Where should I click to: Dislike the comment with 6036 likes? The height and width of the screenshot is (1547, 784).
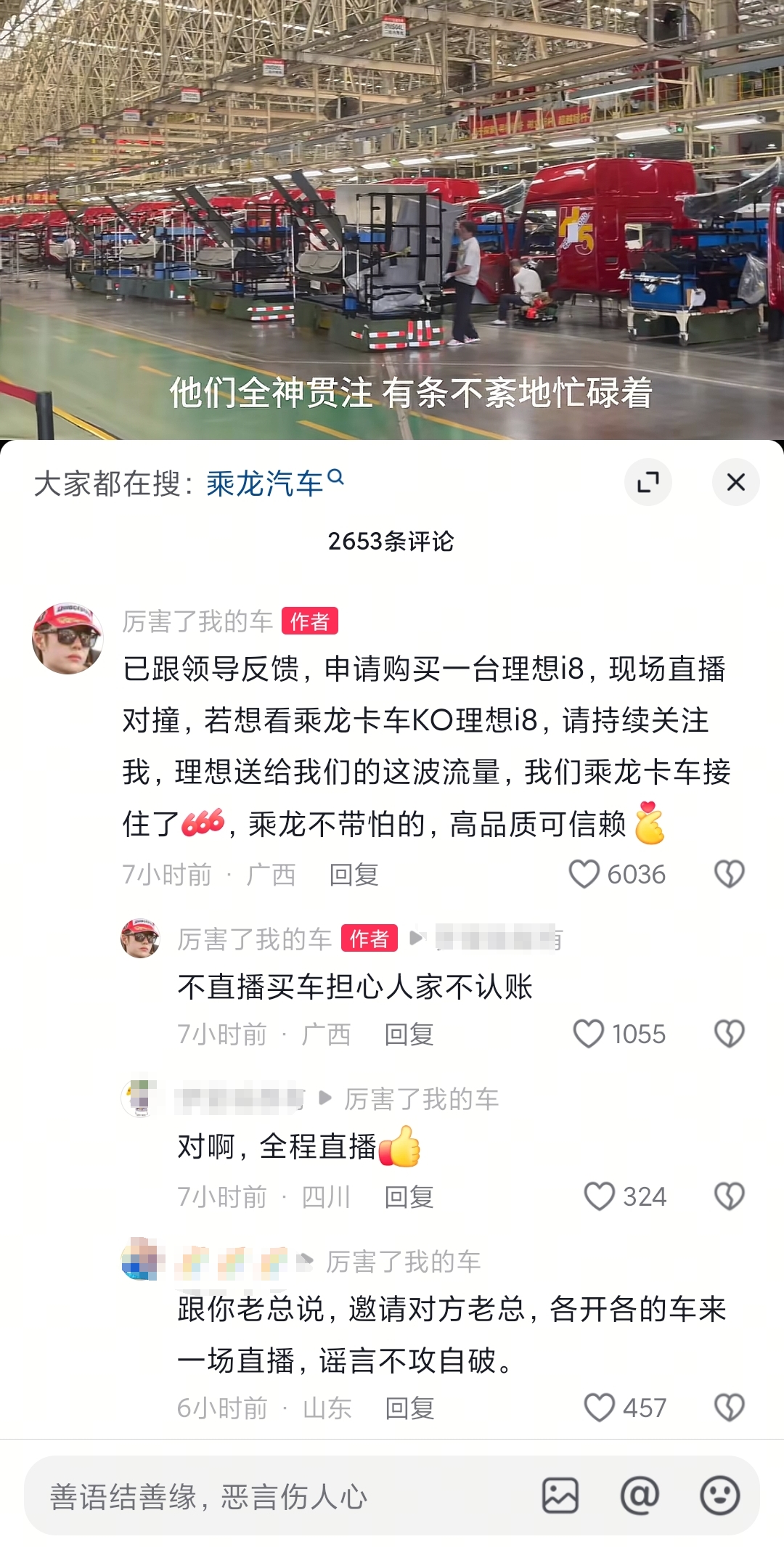tap(729, 874)
